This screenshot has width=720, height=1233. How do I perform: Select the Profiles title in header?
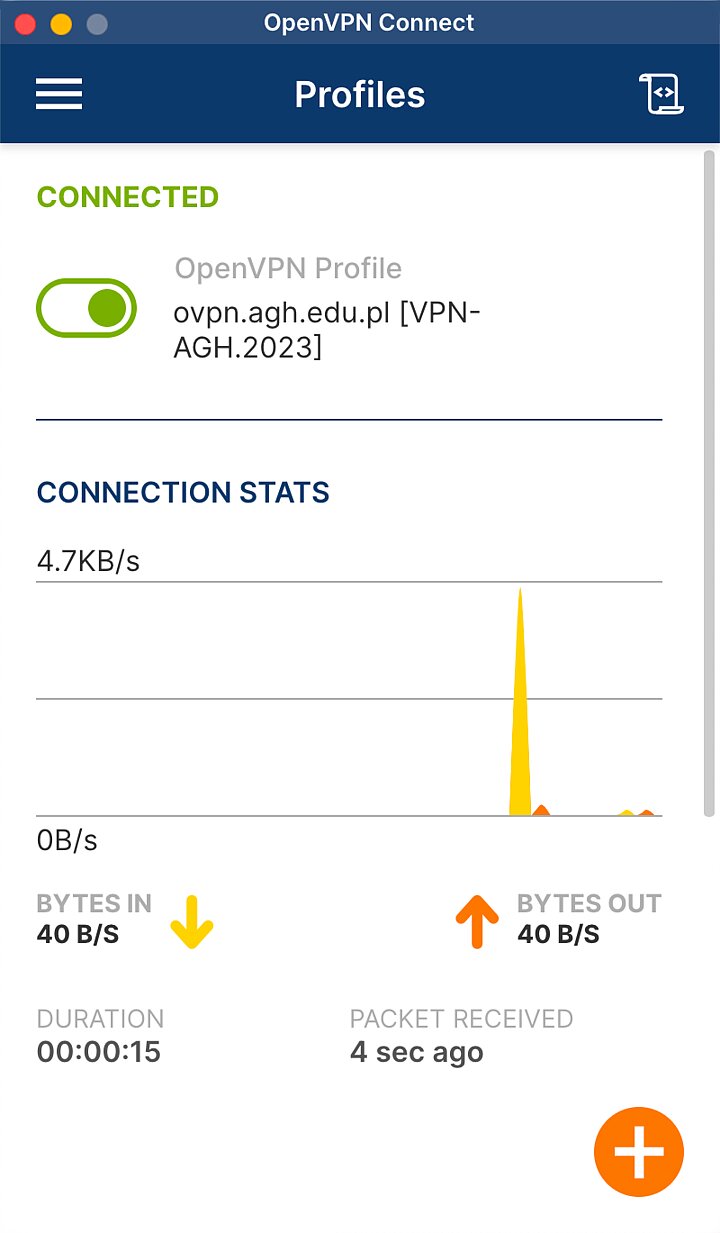pyautogui.click(x=359, y=94)
